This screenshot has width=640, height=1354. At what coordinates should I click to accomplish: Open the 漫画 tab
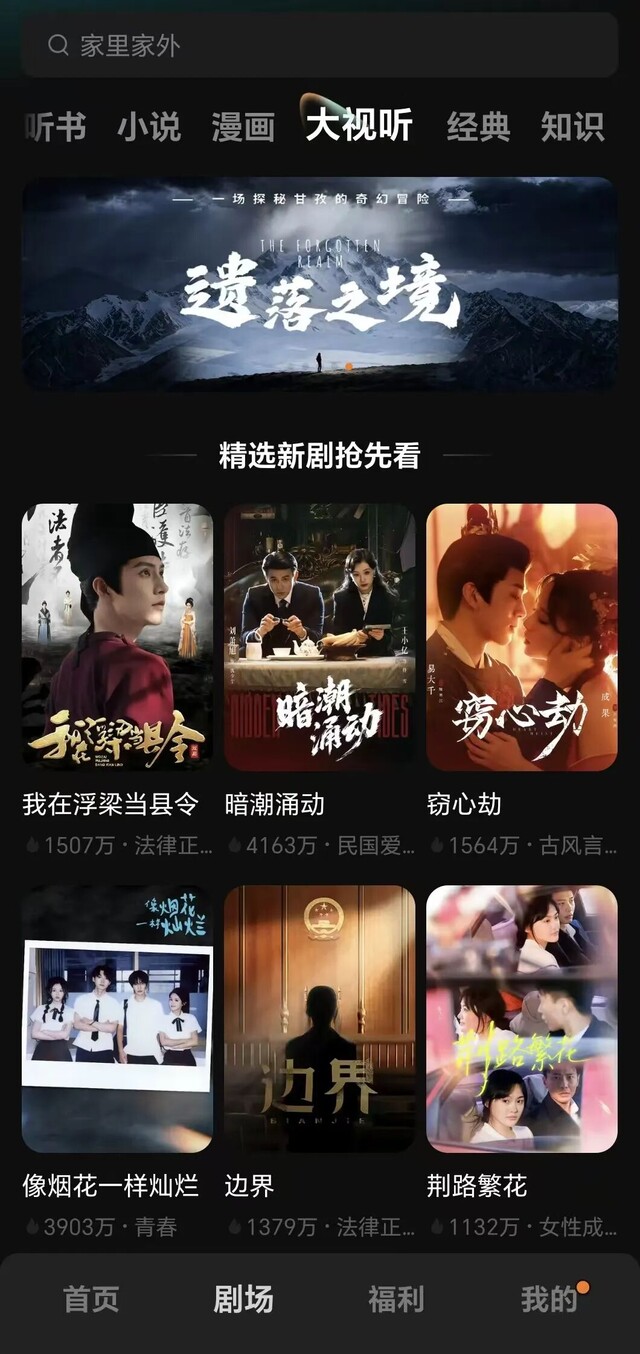point(243,127)
